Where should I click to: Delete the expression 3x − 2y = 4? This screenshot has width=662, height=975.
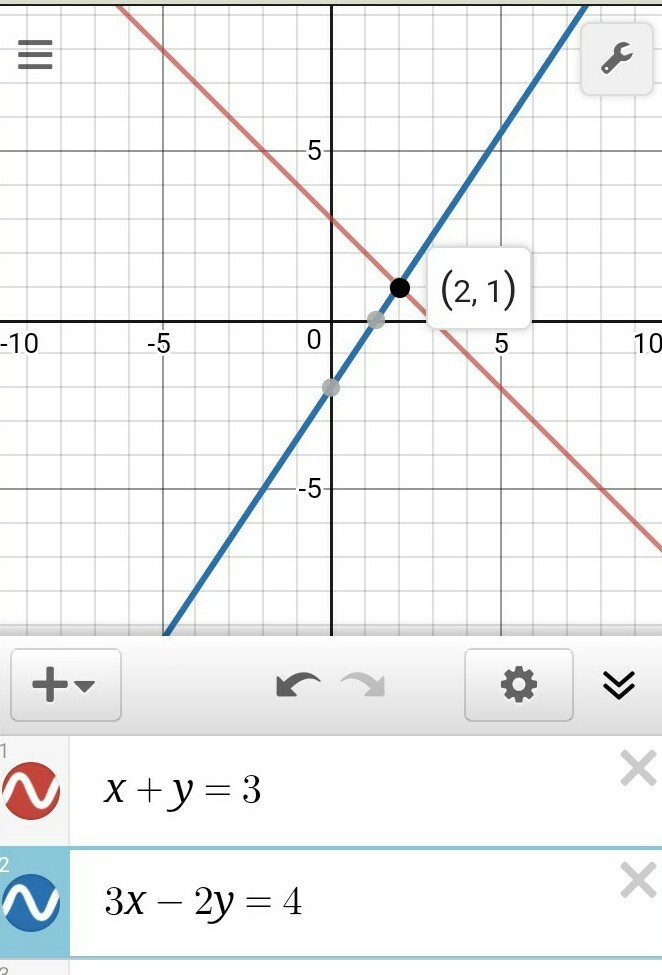pos(637,882)
